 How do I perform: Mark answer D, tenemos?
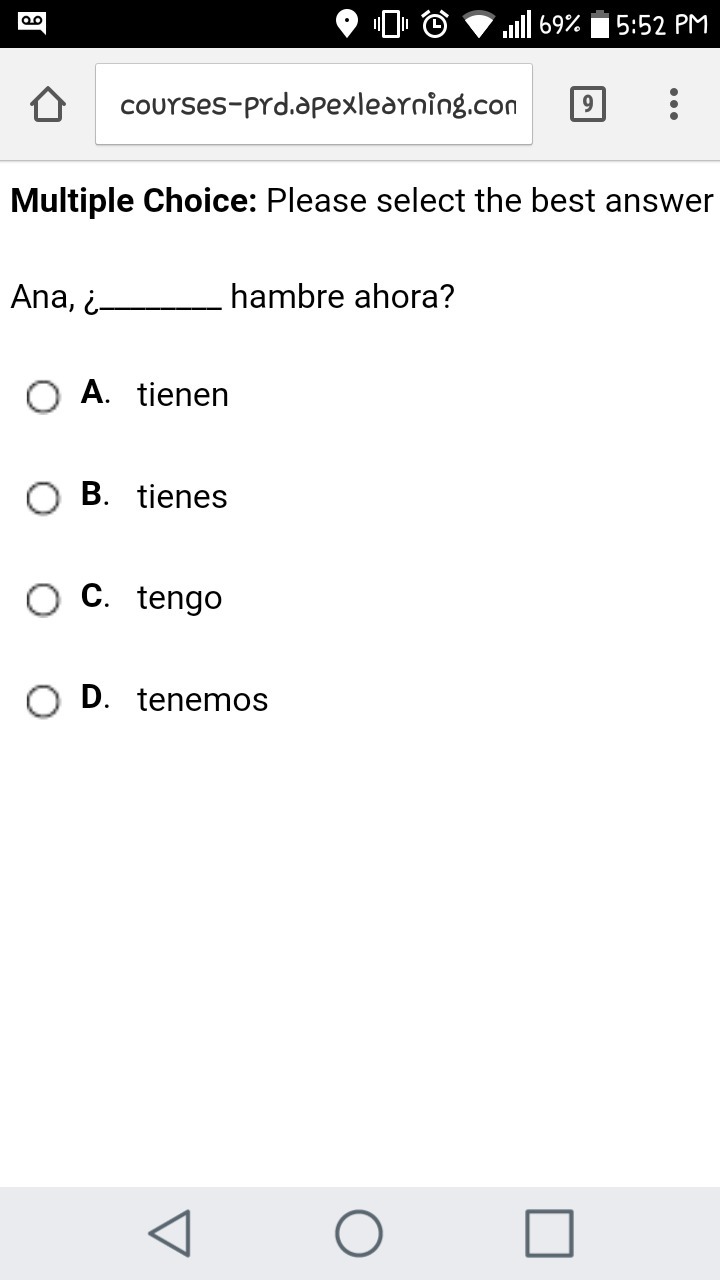point(42,701)
